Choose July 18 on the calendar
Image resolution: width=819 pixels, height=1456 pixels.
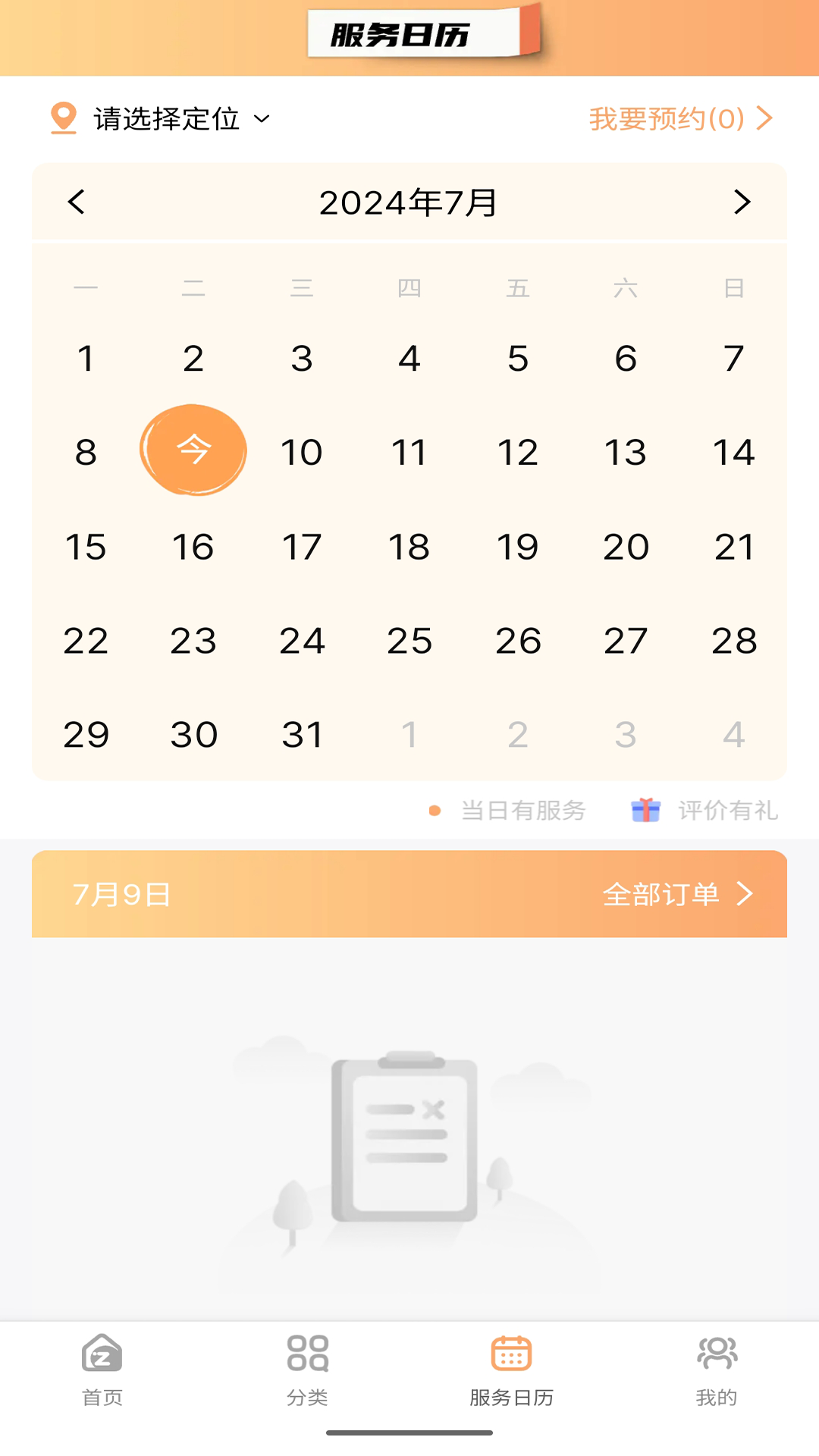pos(409,547)
